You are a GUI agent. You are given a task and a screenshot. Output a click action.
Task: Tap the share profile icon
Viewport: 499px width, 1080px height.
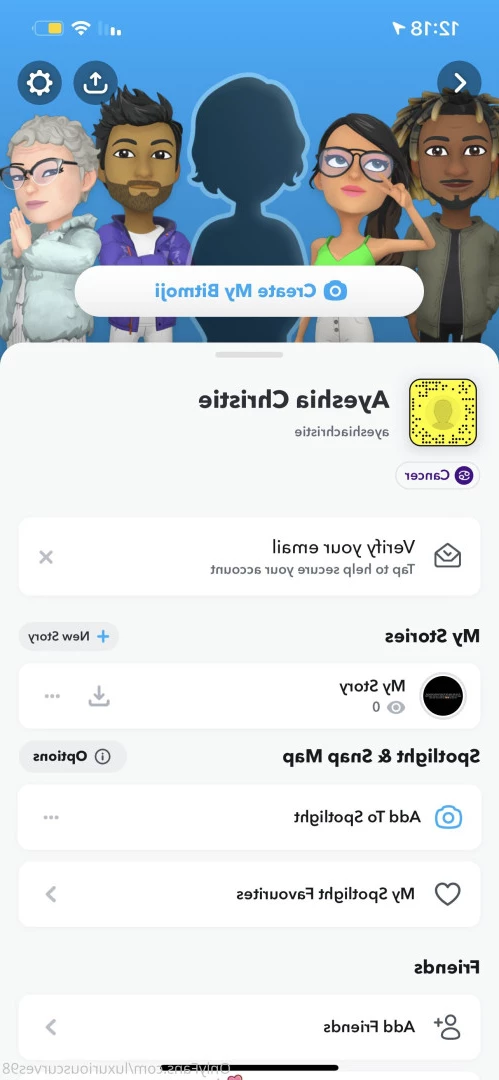[x=95, y=83]
